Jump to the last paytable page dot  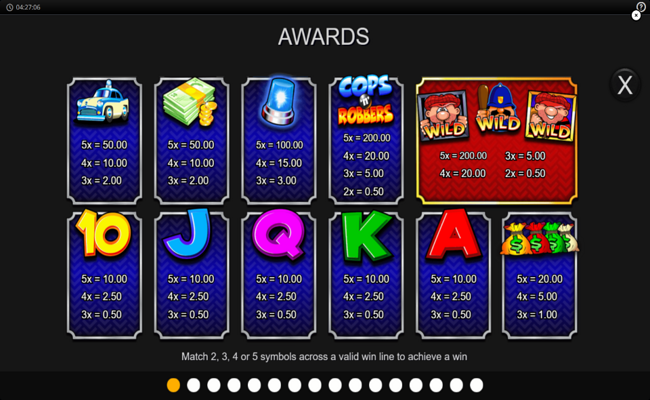[476, 385]
